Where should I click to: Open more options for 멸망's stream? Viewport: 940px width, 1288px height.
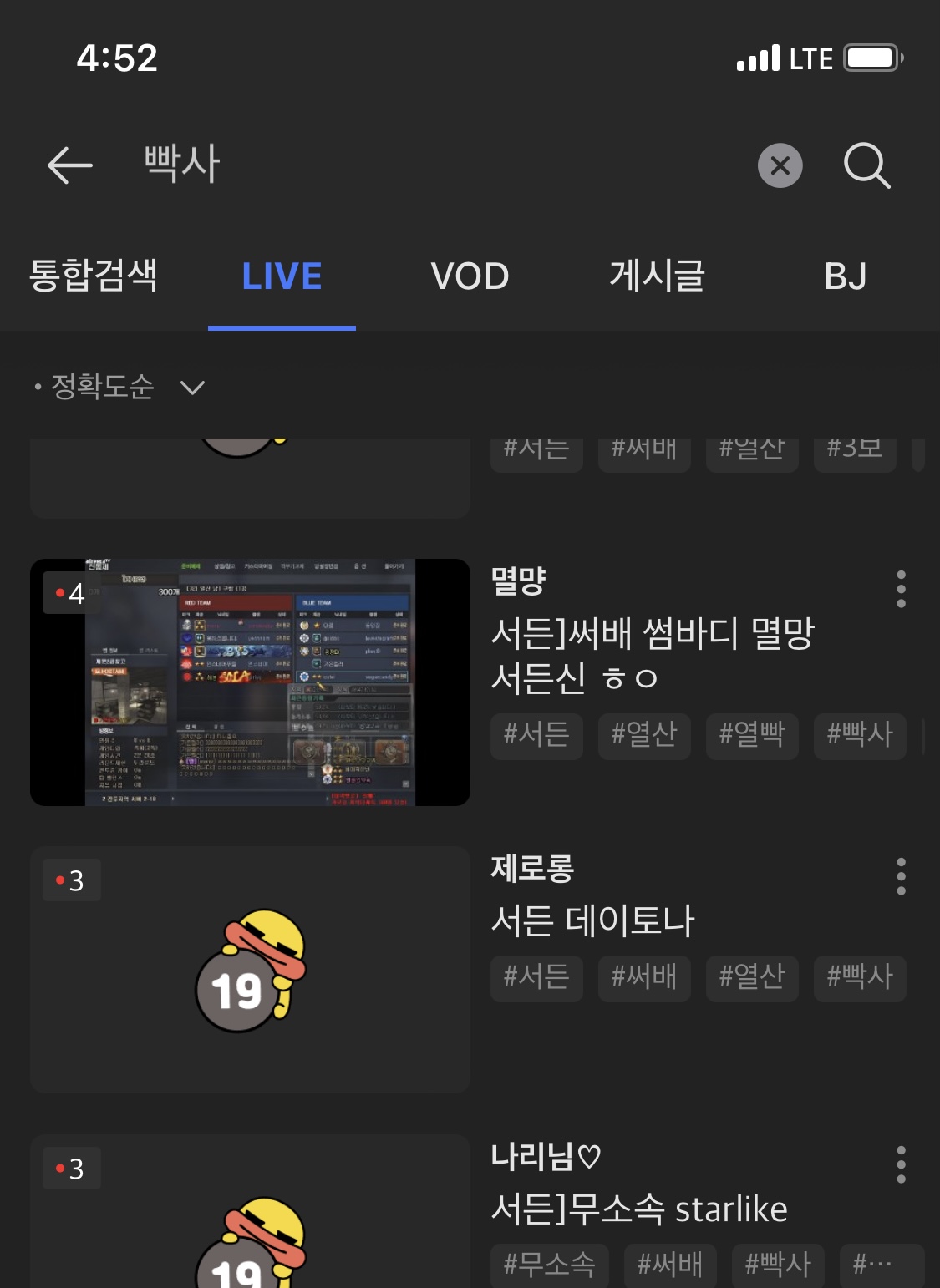pos(901,589)
